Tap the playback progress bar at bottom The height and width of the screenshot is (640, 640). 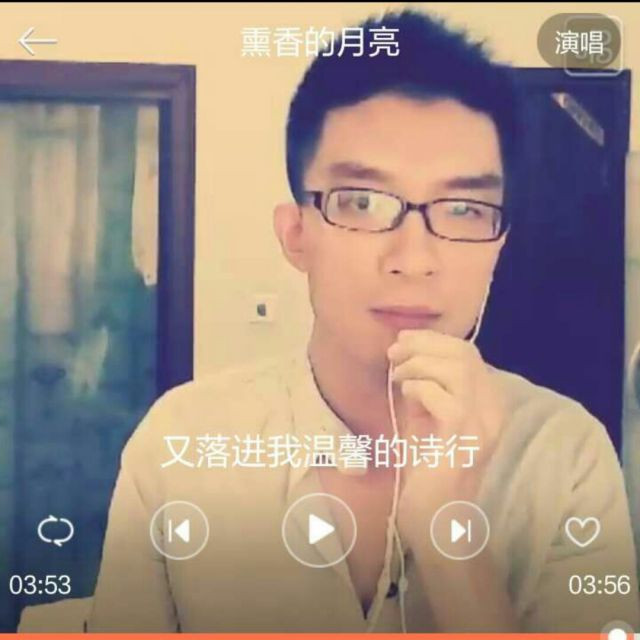(x=320, y=635)
